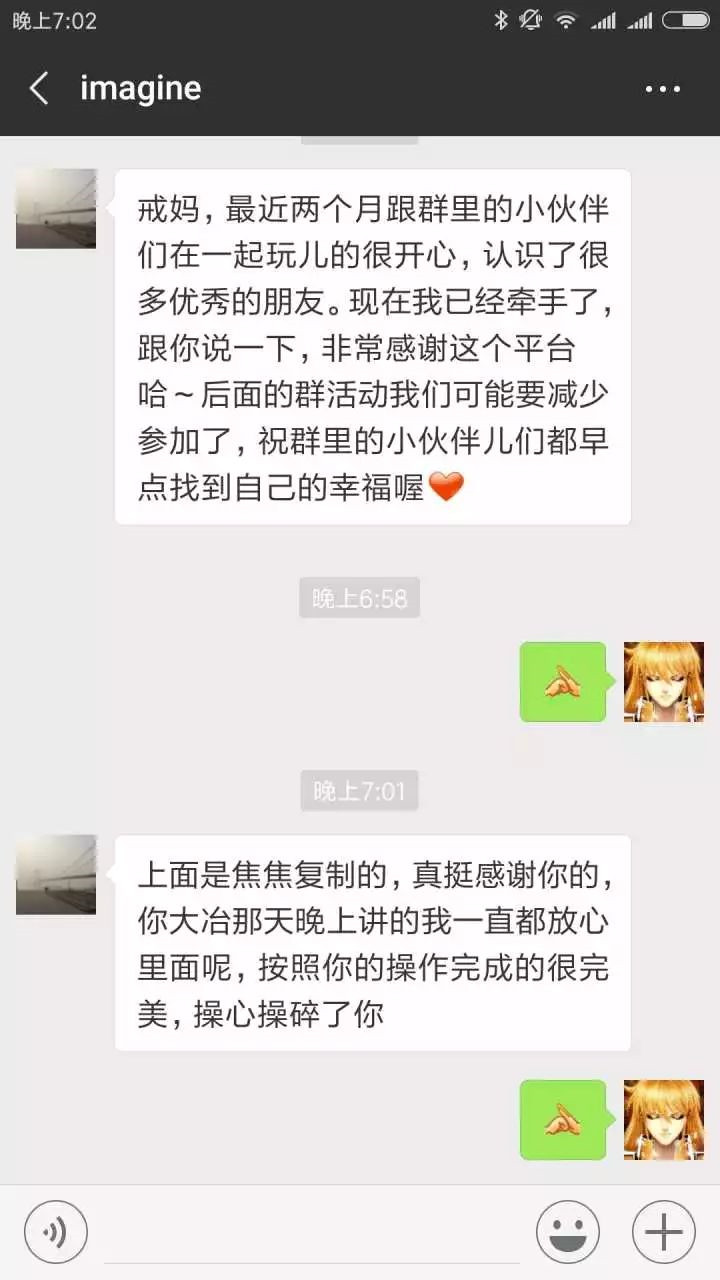Tap the last green hand sticker message

tap(562, 1120)
